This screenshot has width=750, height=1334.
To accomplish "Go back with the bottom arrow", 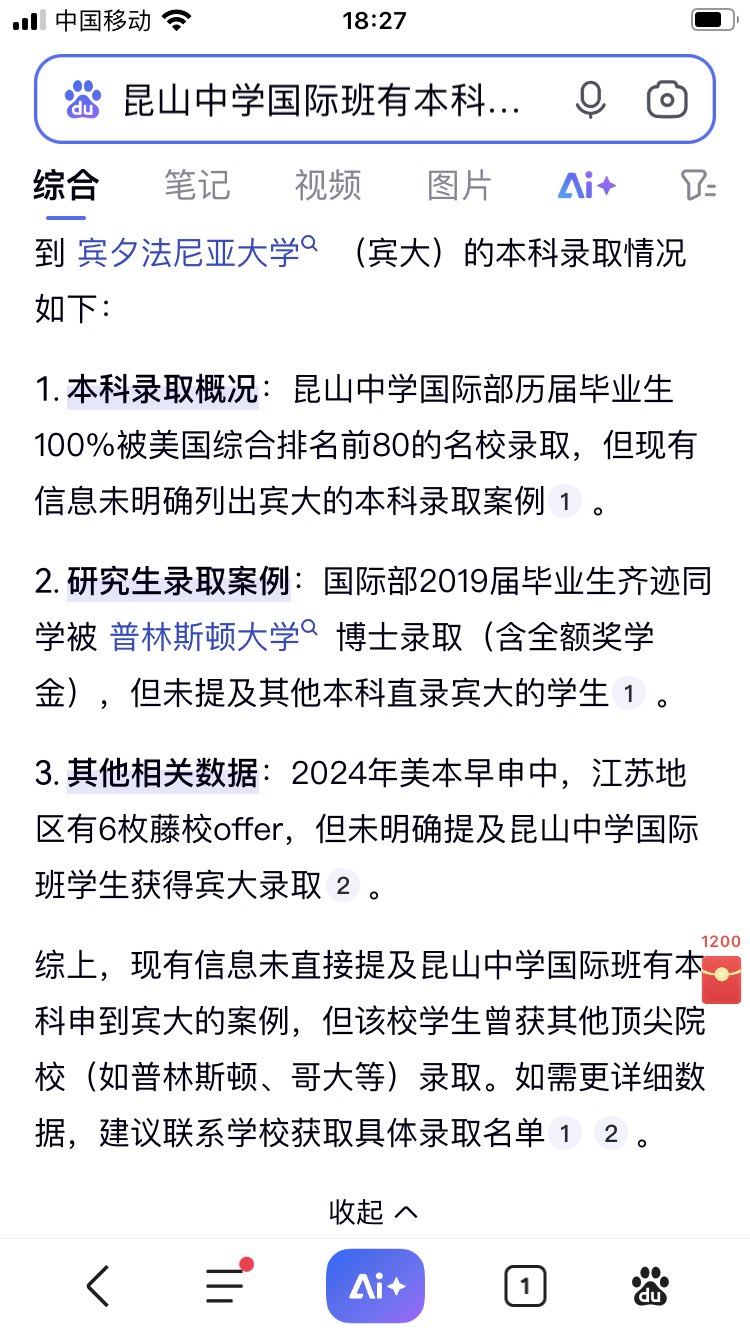I will point(97,1286).
